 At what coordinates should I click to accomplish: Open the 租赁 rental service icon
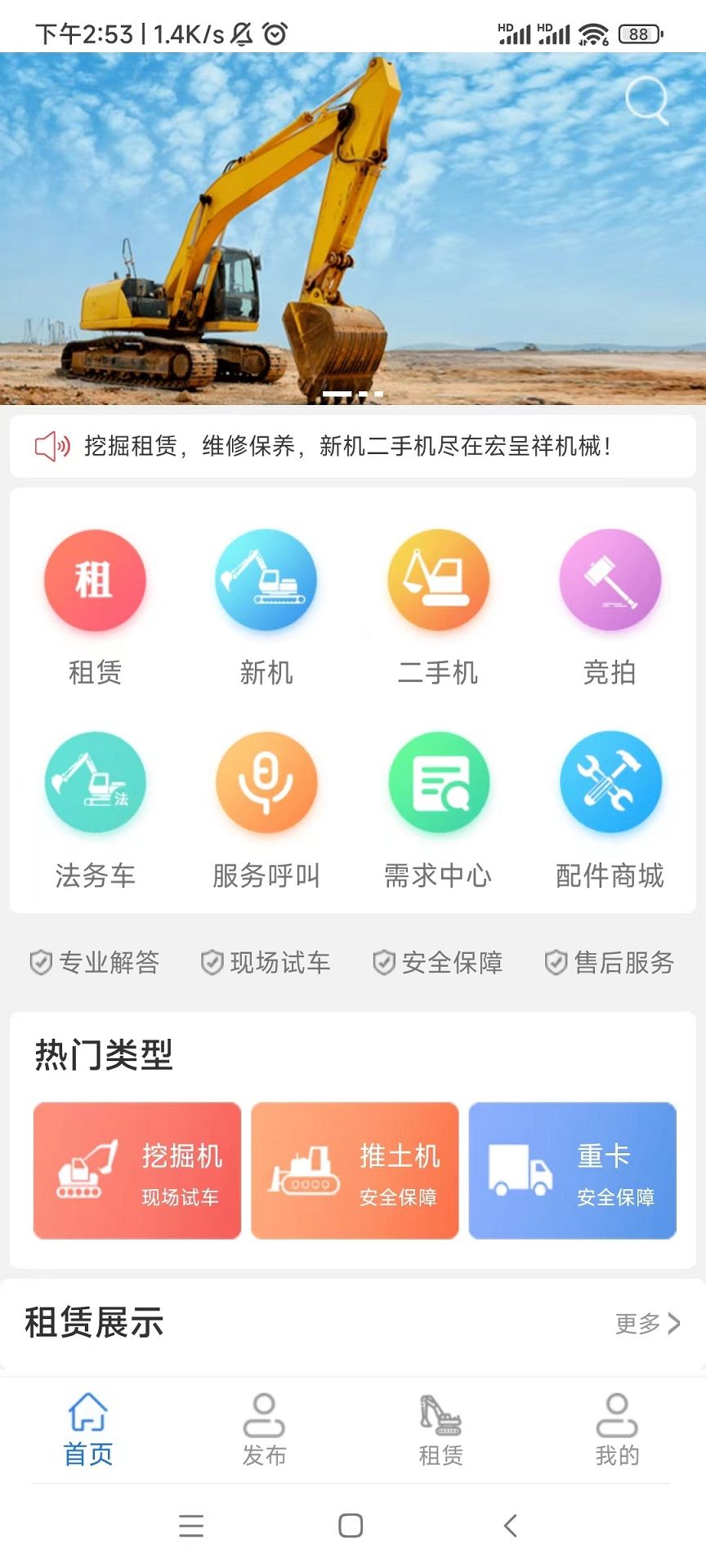click(x=95, y=580)
